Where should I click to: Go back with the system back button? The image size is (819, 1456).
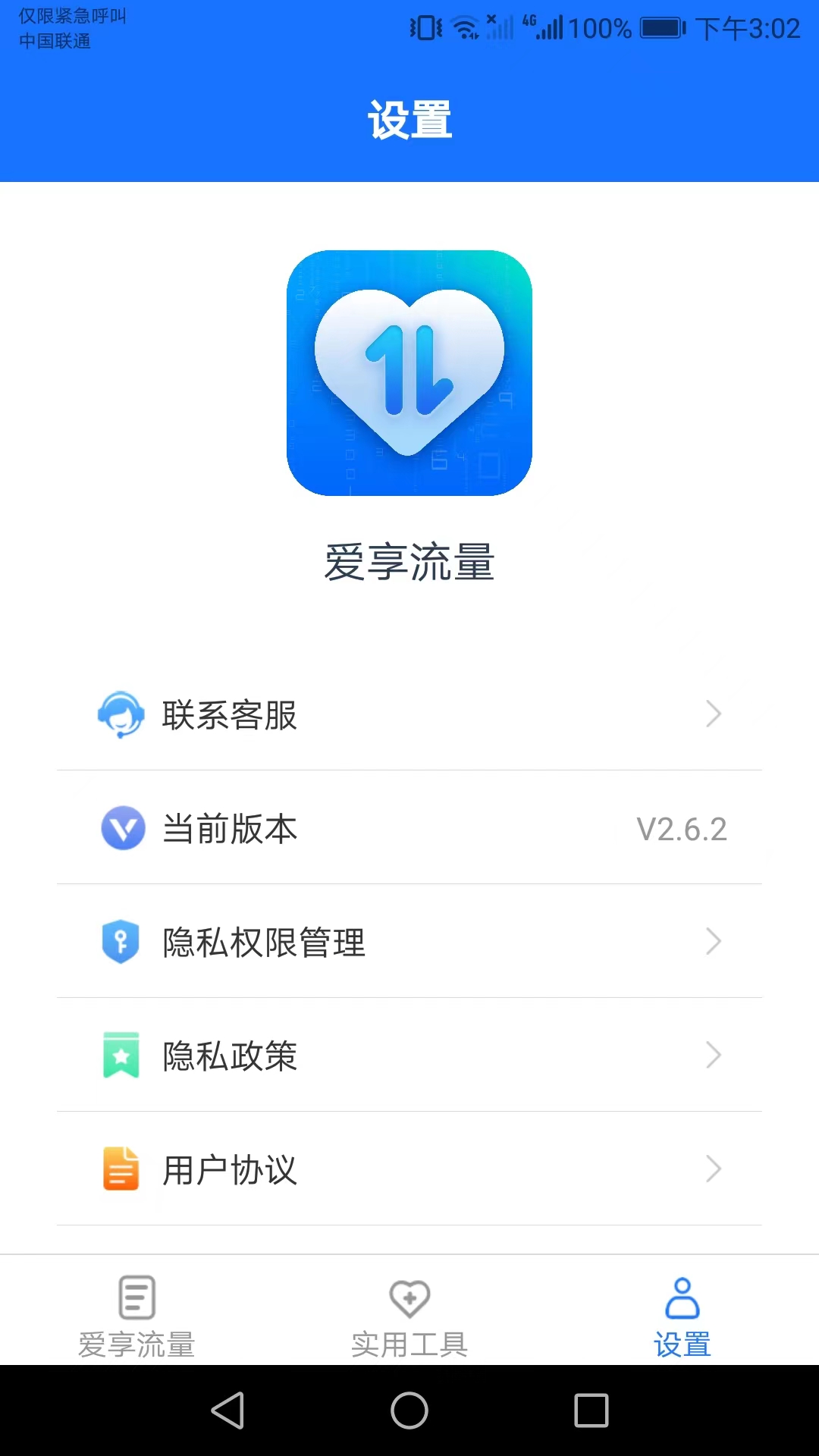[227, 1410]
